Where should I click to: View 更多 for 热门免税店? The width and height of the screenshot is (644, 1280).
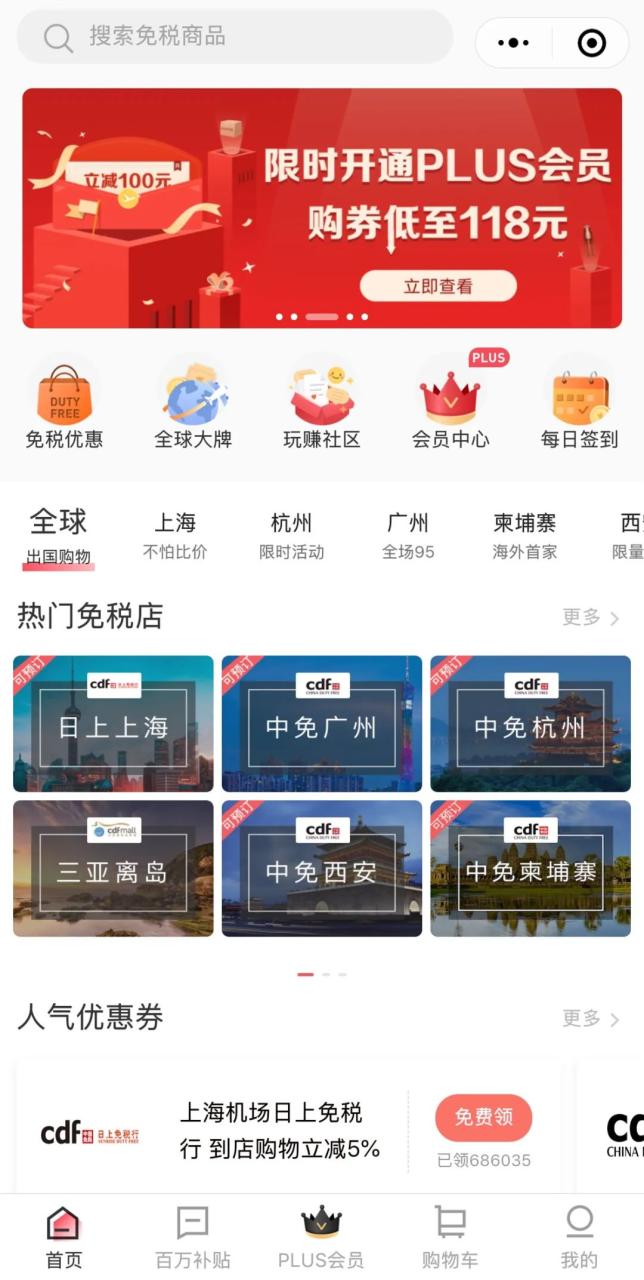(591, 618)
